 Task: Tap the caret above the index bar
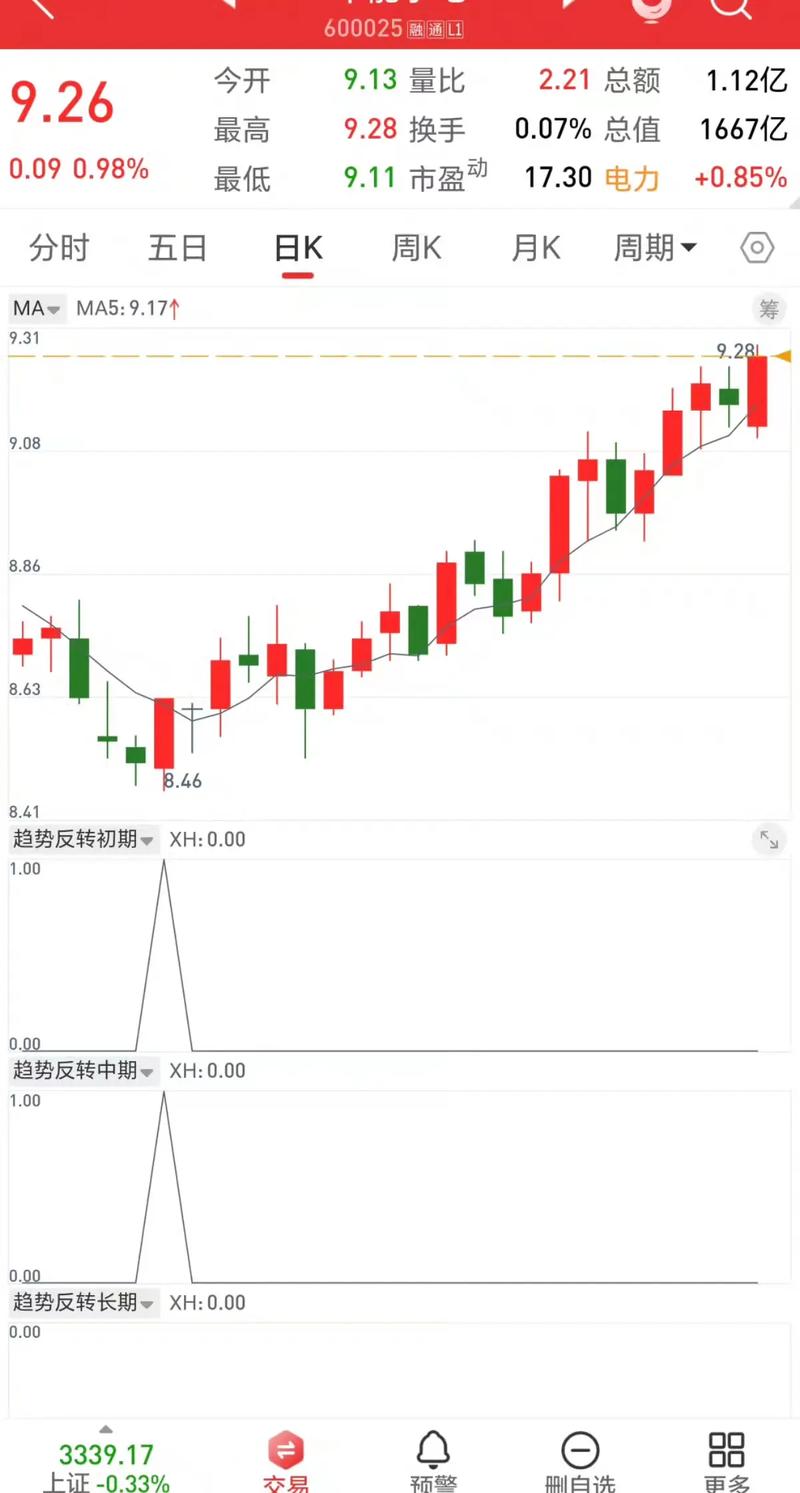point(104,1428)
